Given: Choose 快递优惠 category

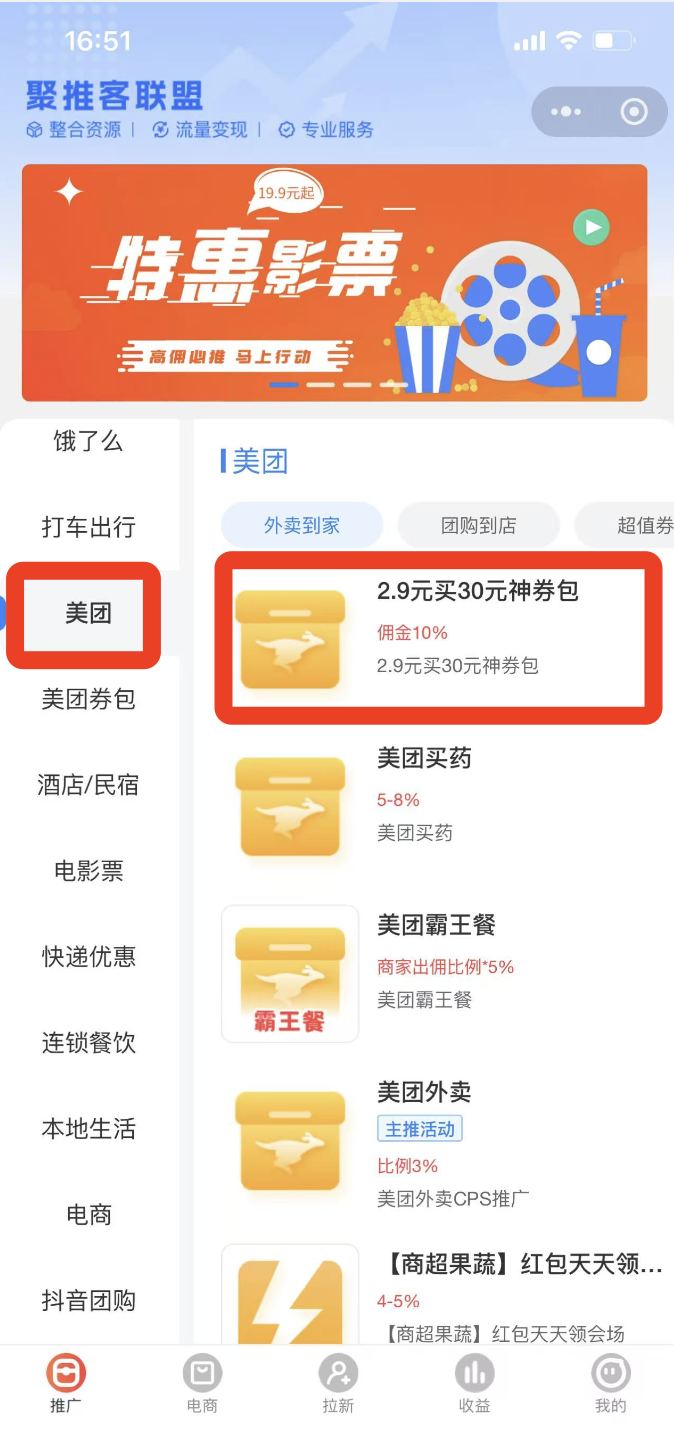Looking at the screenshot, I should click(x=88, y=957).
